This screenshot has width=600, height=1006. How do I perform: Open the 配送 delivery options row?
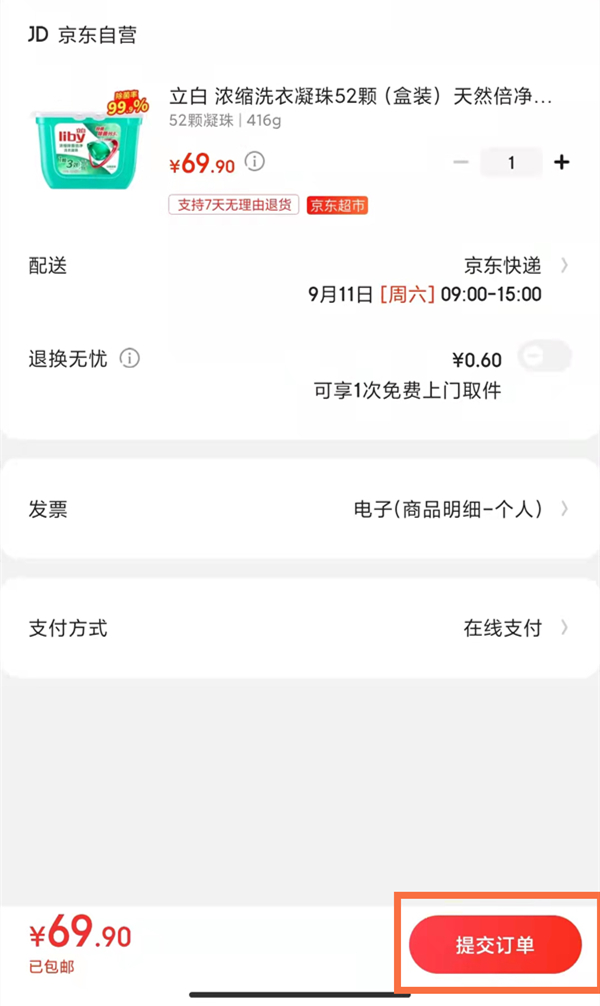coord(300,266)
